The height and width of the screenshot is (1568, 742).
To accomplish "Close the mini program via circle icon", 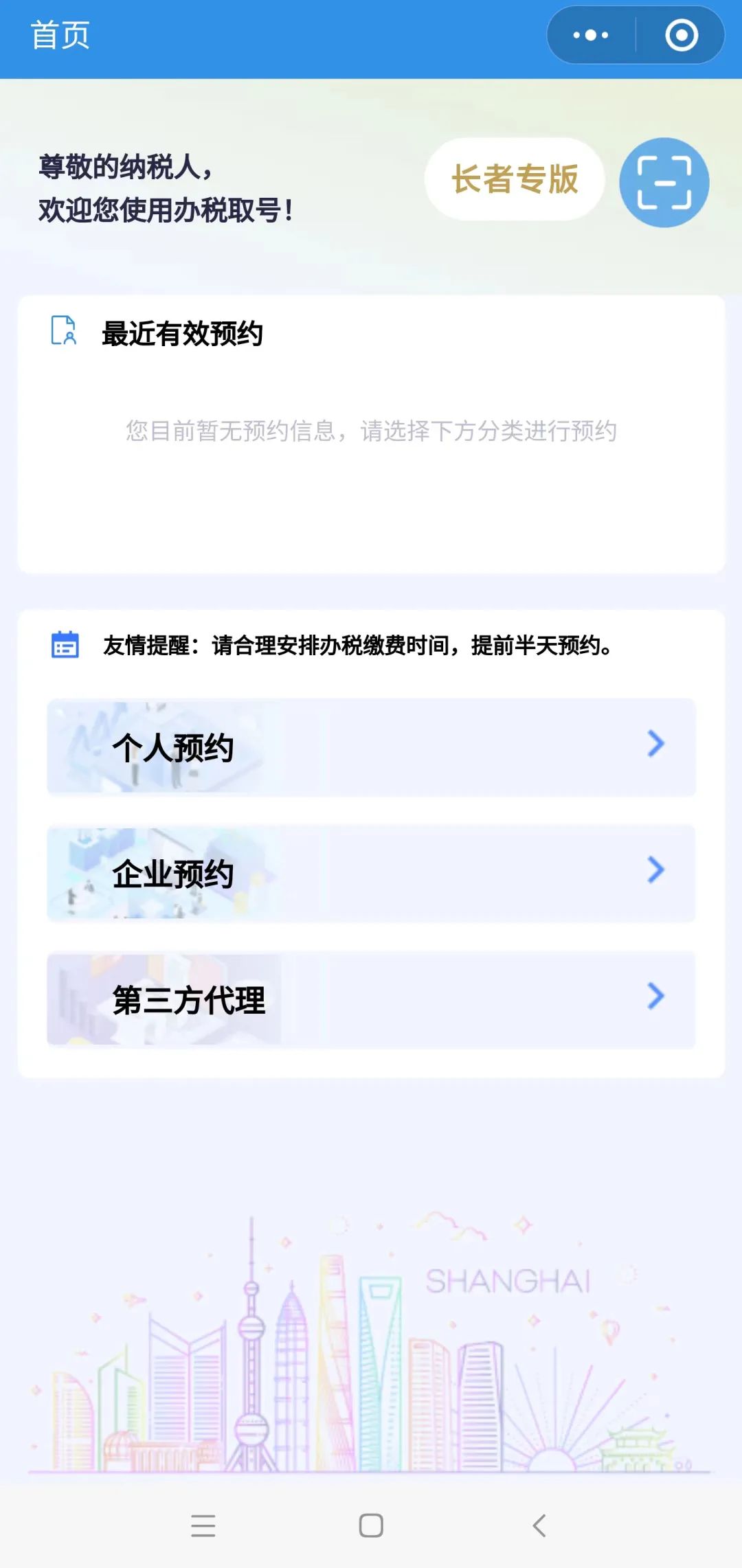I will [x=681, y=36].
